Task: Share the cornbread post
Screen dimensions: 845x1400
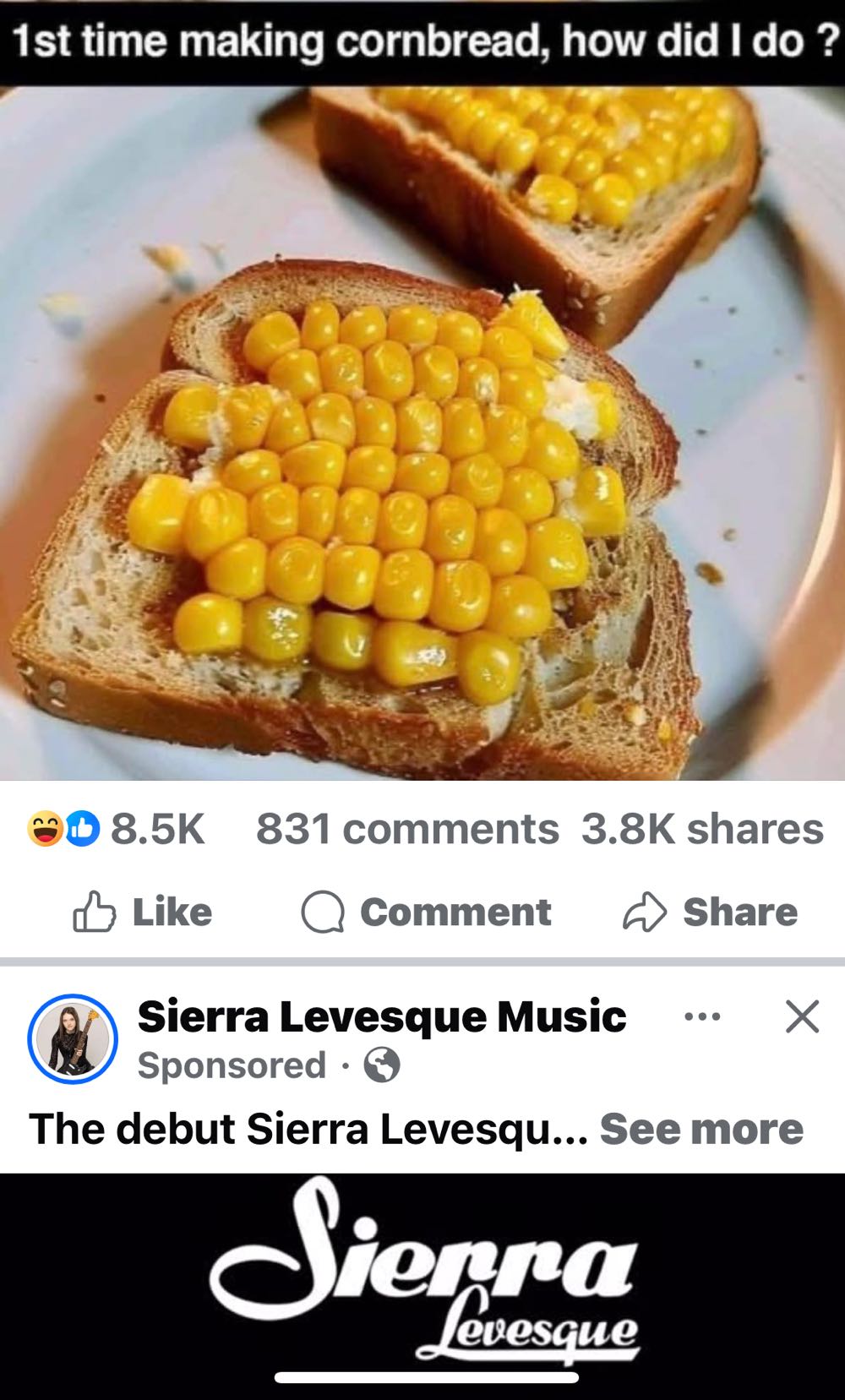Action: (710, 912)
